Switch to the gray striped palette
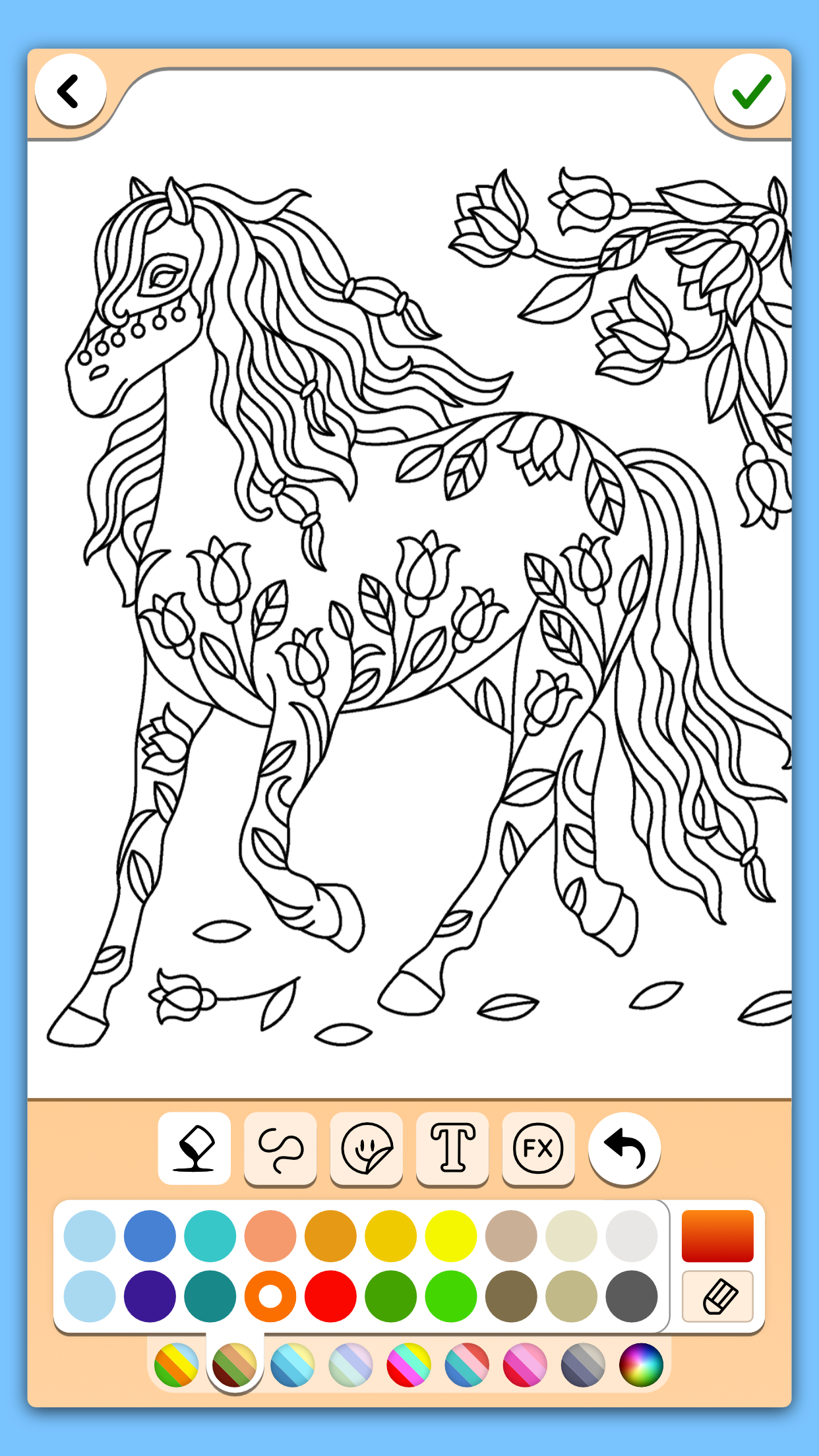The width and height of the screenshot is (819, 1456). [583, 1365]
